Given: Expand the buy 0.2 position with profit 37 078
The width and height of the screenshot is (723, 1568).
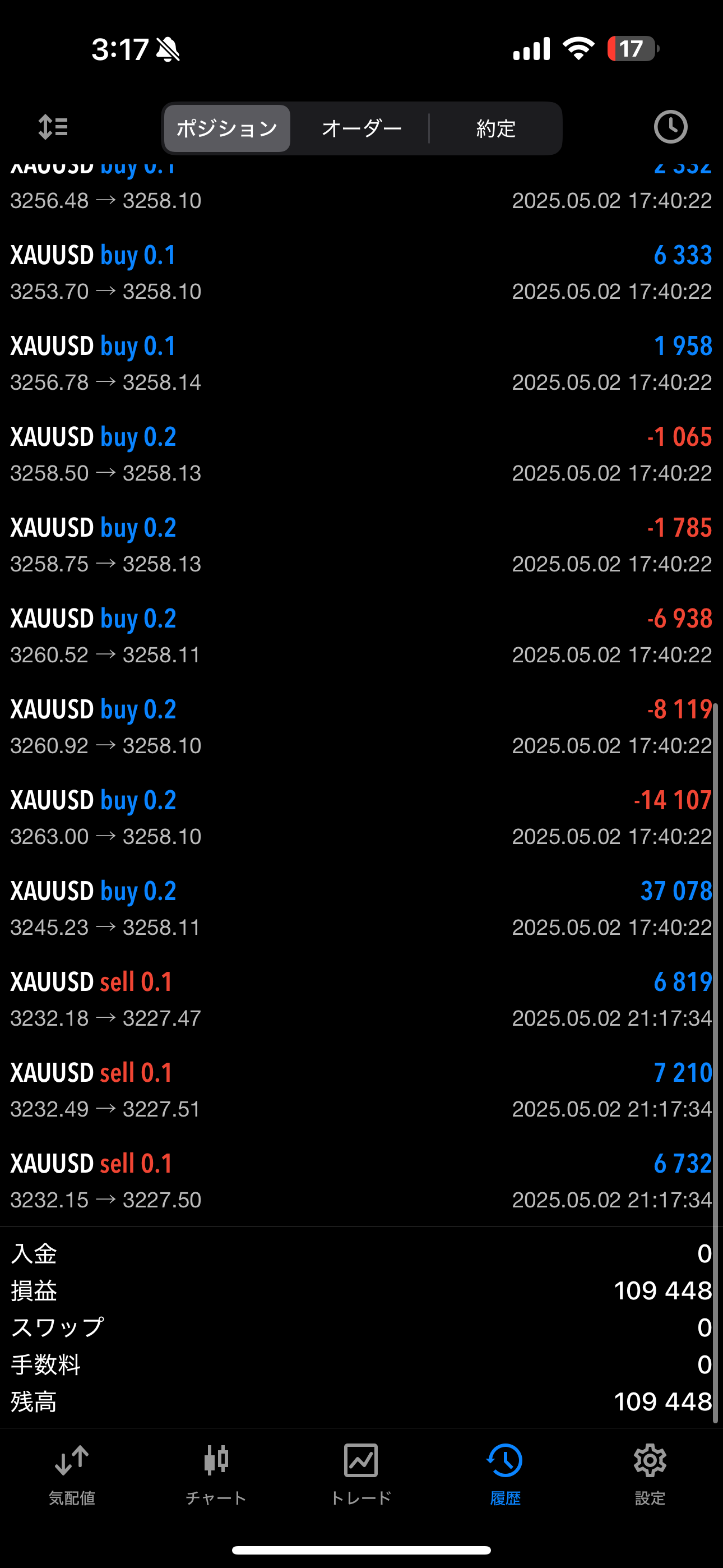Looking at the screenshot, I should point(361,908).
